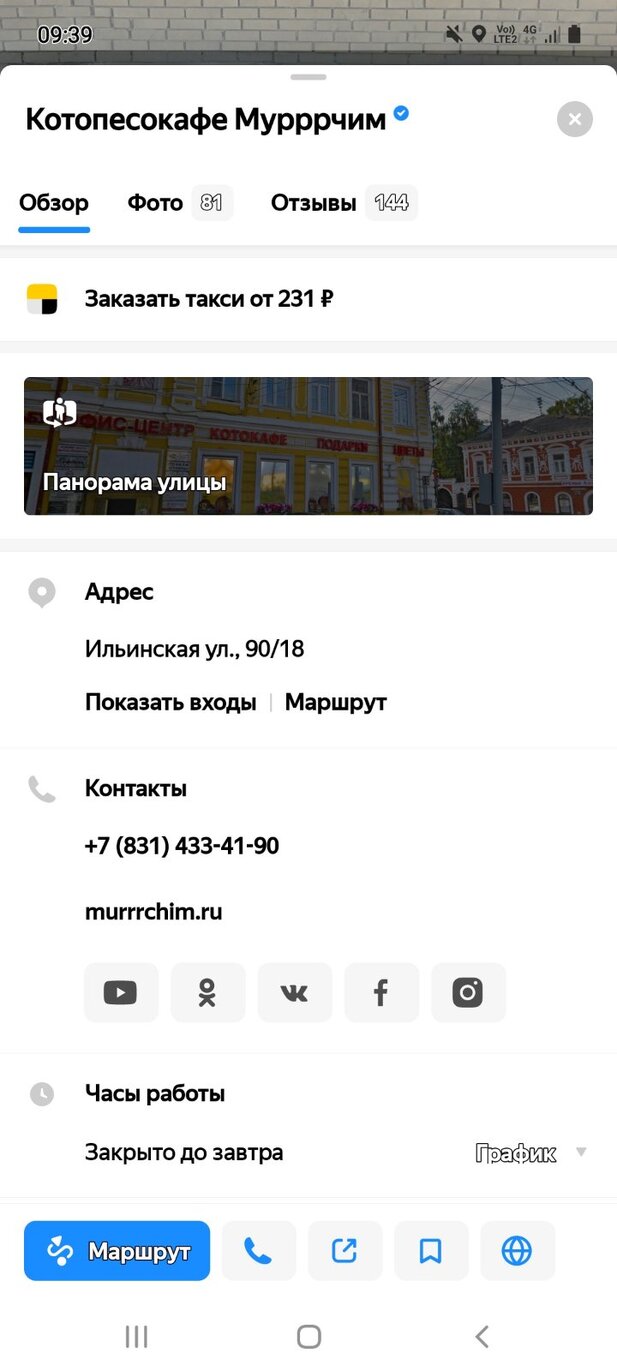617x1371 pixels.
Task: Expand the График working hours dropdown
Action: (530, 1153)
